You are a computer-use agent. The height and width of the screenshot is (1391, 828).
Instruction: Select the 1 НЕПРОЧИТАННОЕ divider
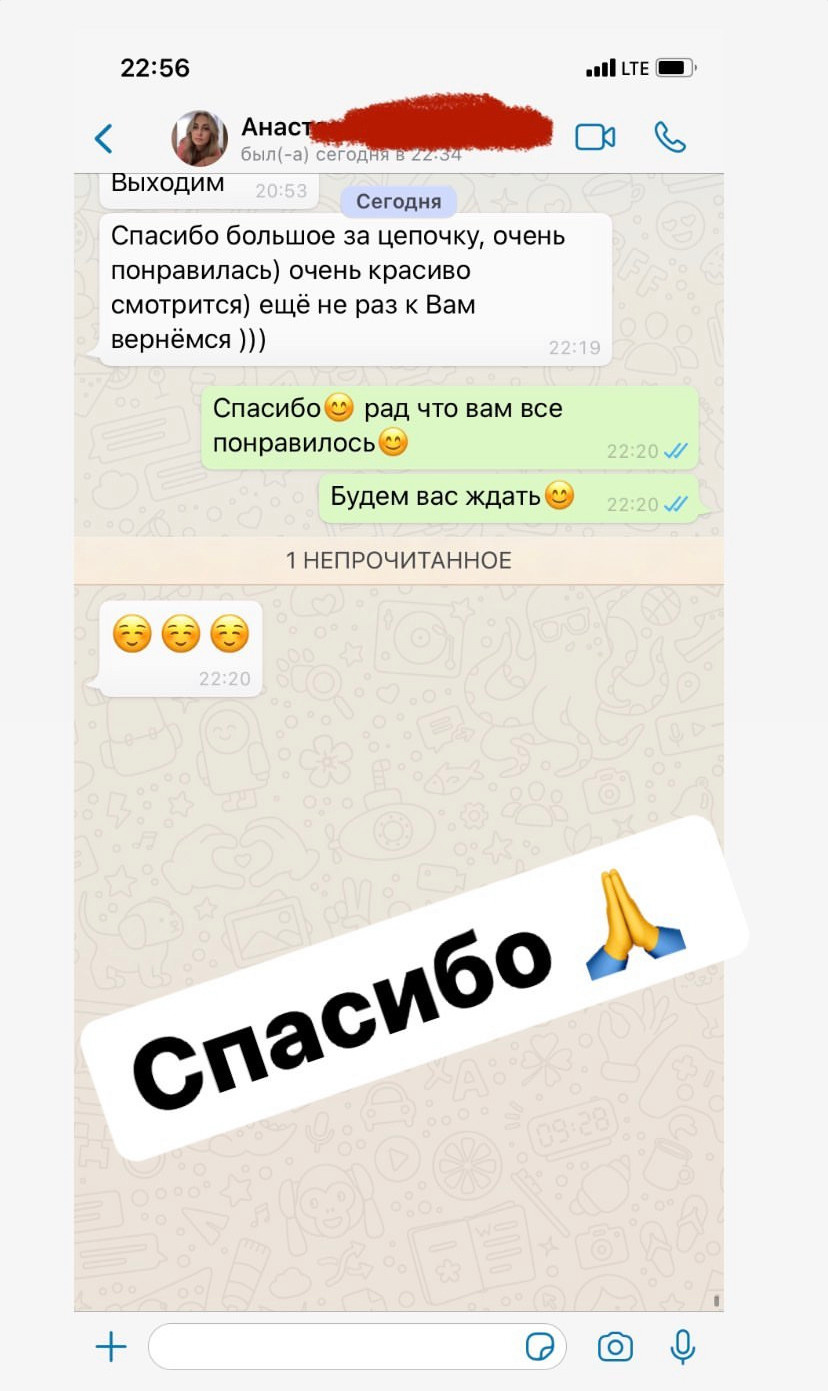point(398,561)
